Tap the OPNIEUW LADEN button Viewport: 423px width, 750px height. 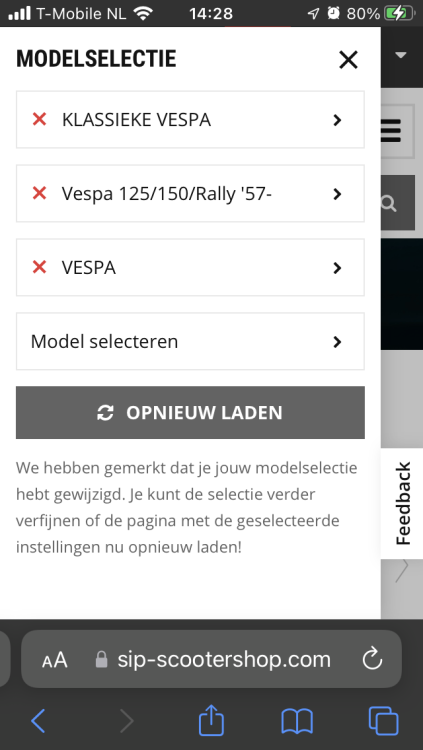[190, 412]
